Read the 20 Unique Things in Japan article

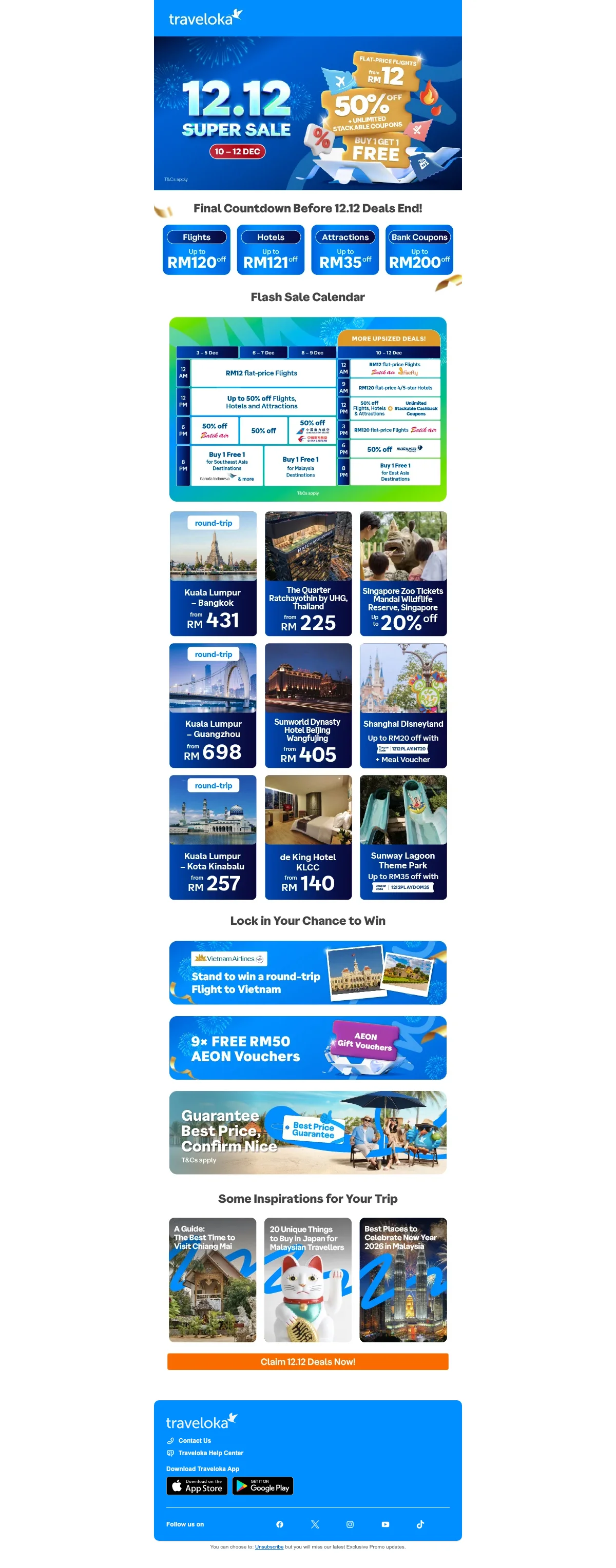307,1279
